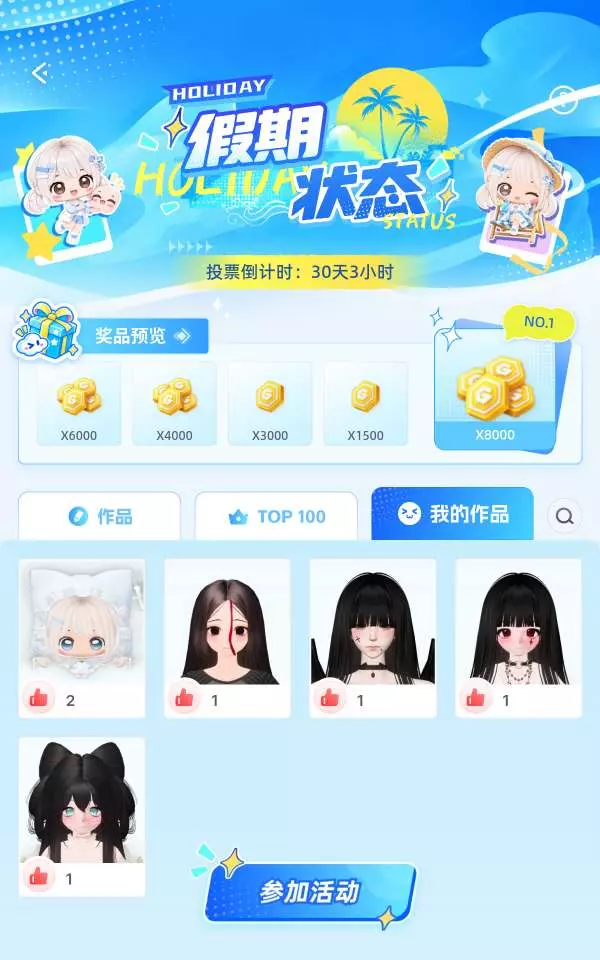The width and height of the screenshot is (600, 960).
Task: Like the white-haired avatar work
Action: [x=39, y=698]
